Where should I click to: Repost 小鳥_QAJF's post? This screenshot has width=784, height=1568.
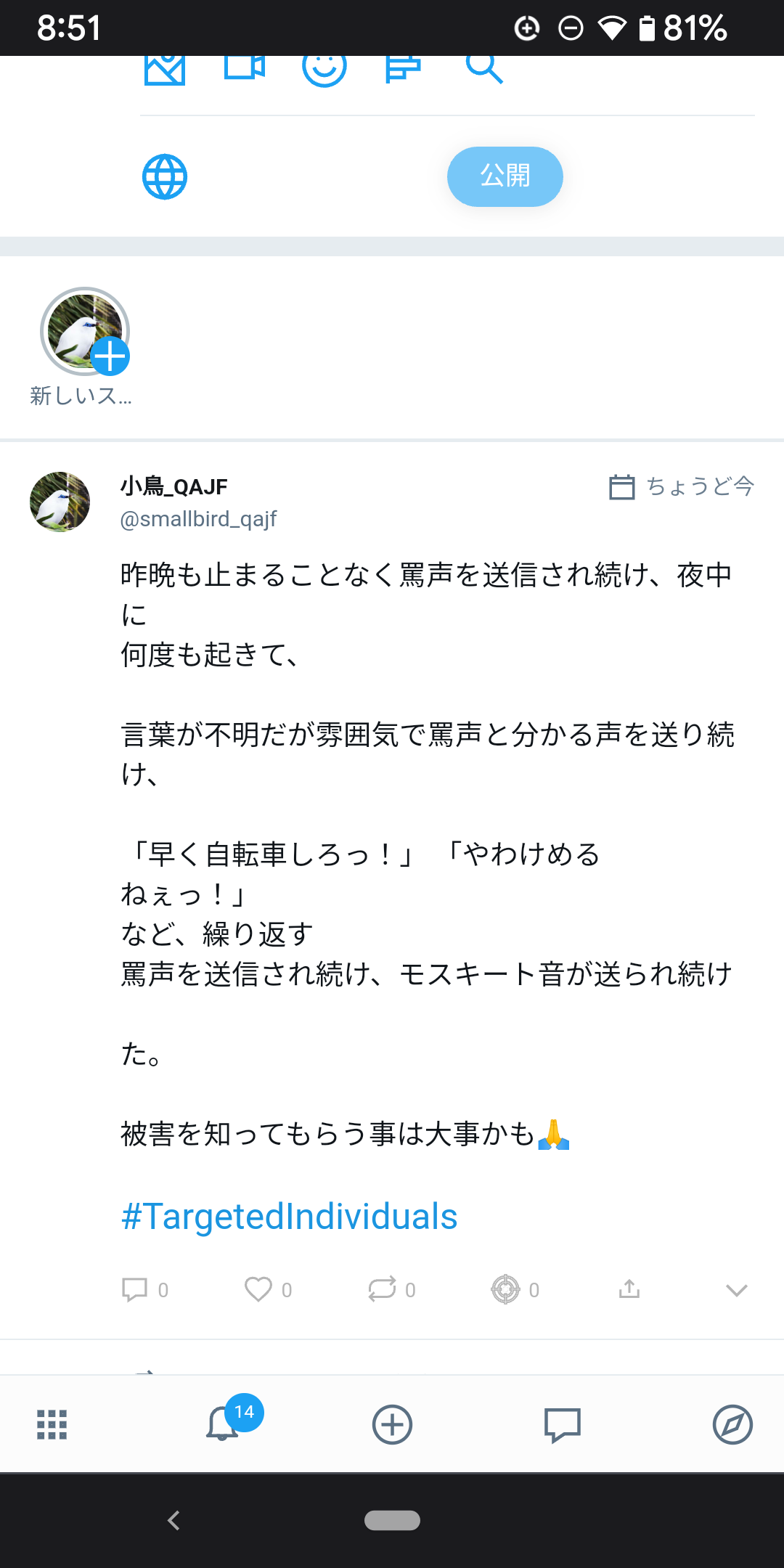coord(382,1289)
